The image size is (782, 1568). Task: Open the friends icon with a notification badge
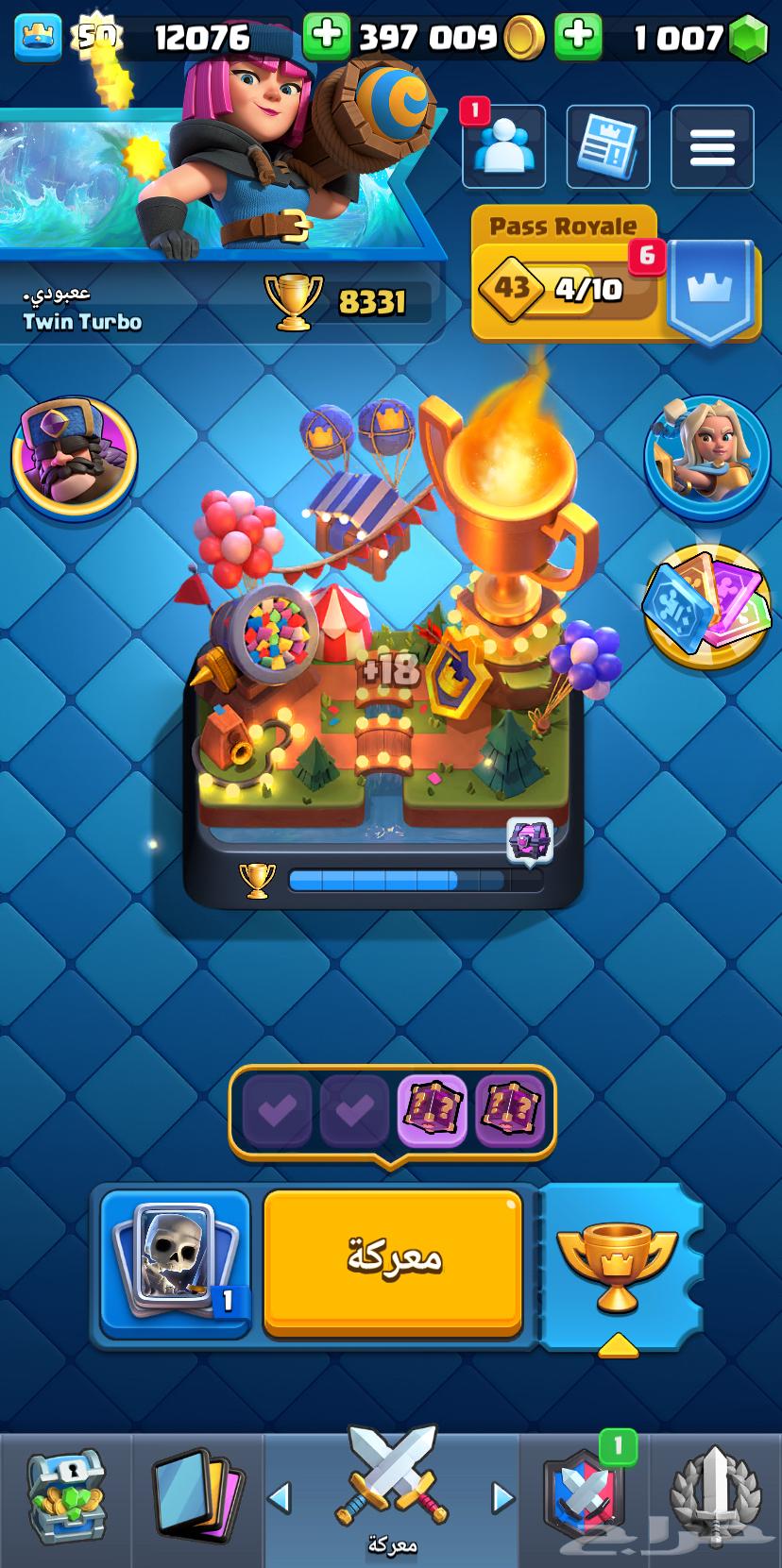click(x=503, y=147)
